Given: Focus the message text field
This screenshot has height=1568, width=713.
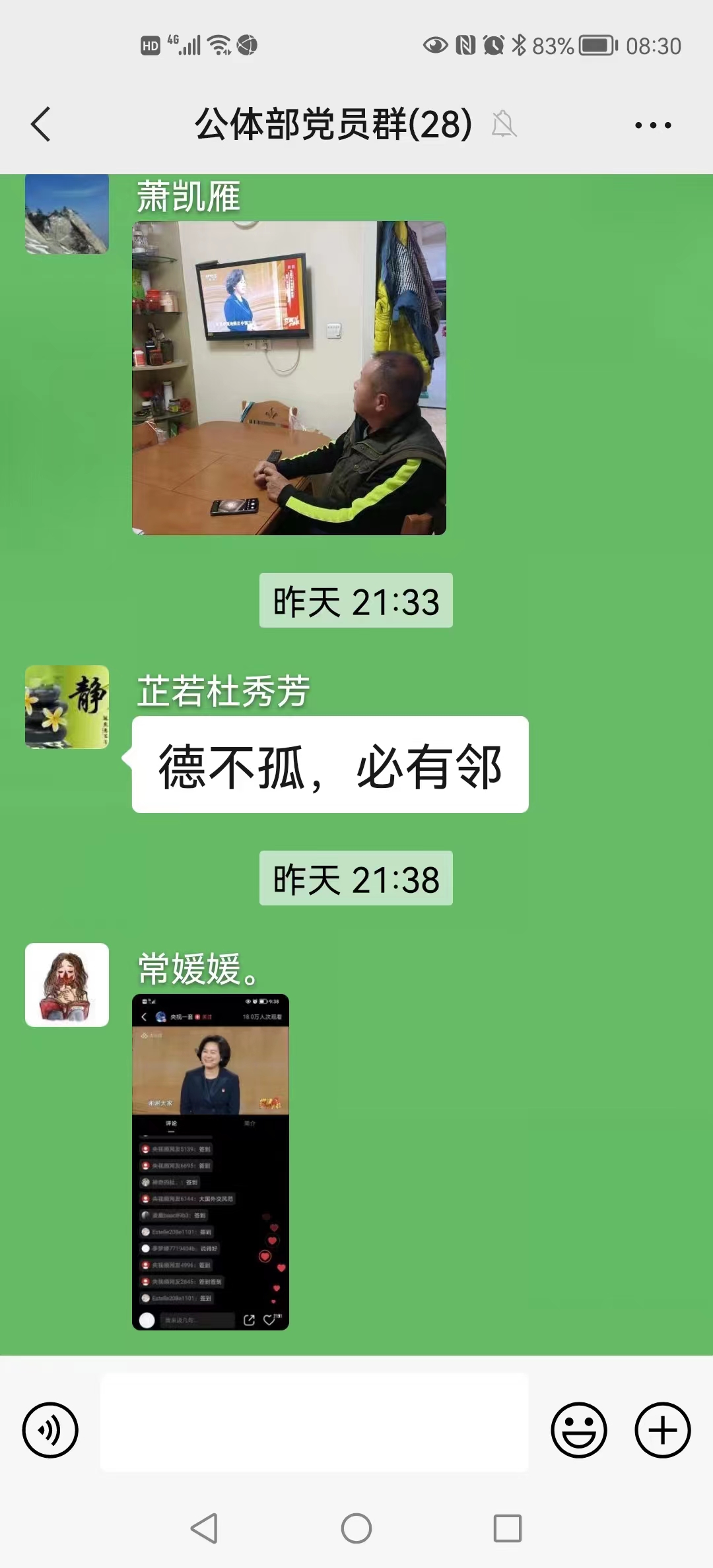Looking at the screenshot, I should [x=314, y=1423].
